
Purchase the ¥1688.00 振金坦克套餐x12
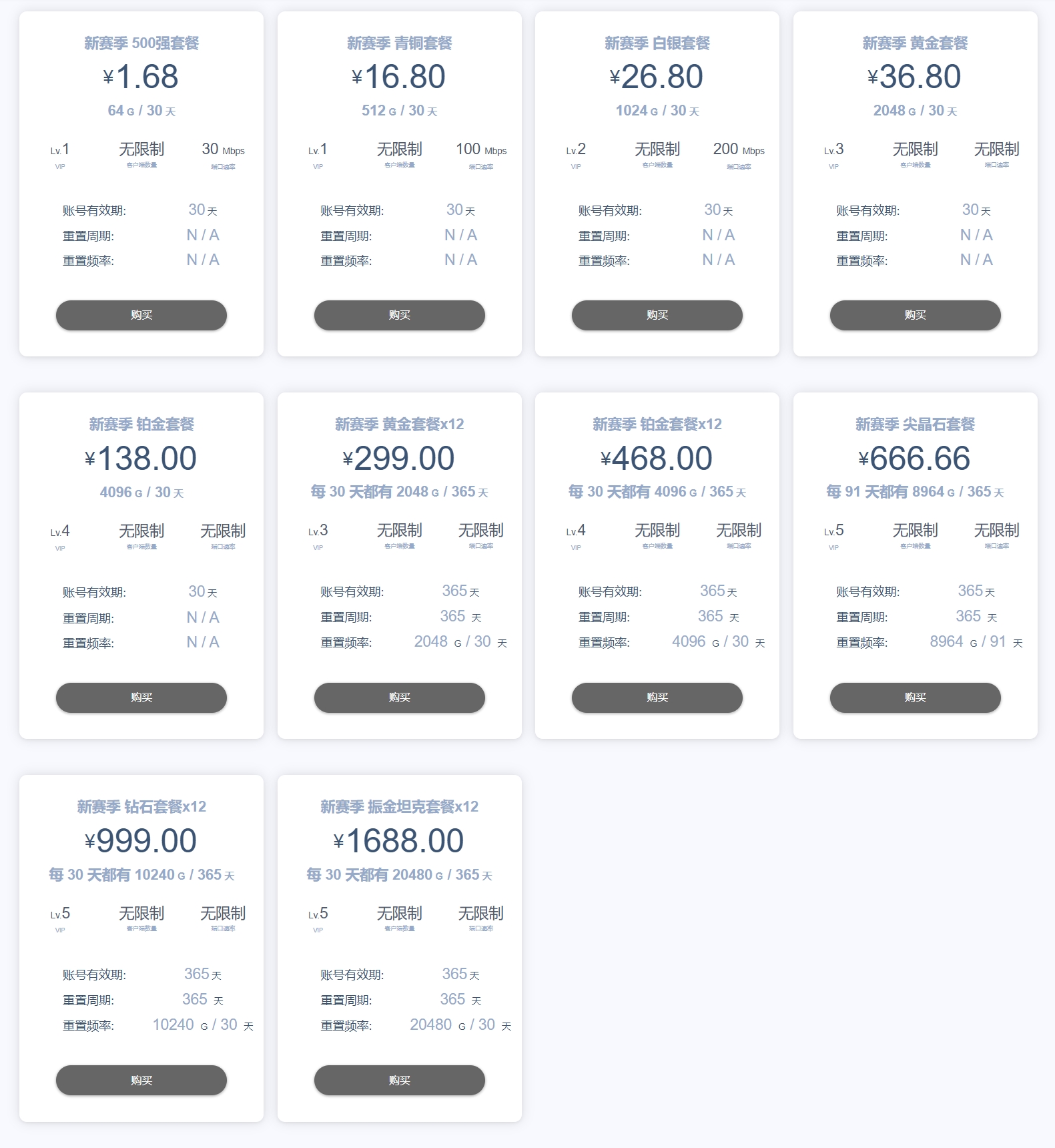point(399,1080)
